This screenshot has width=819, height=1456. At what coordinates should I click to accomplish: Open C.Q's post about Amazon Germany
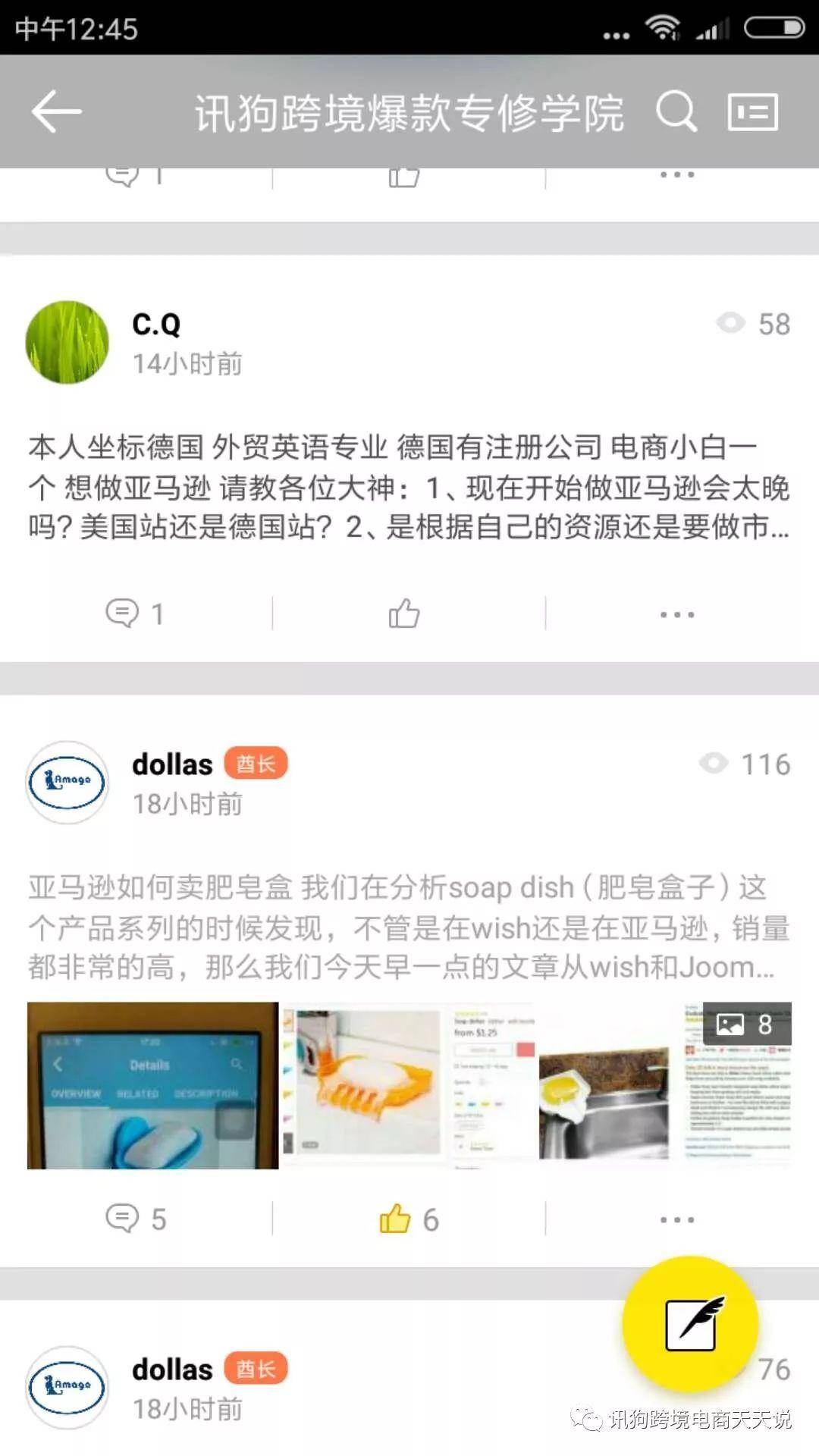409,487
